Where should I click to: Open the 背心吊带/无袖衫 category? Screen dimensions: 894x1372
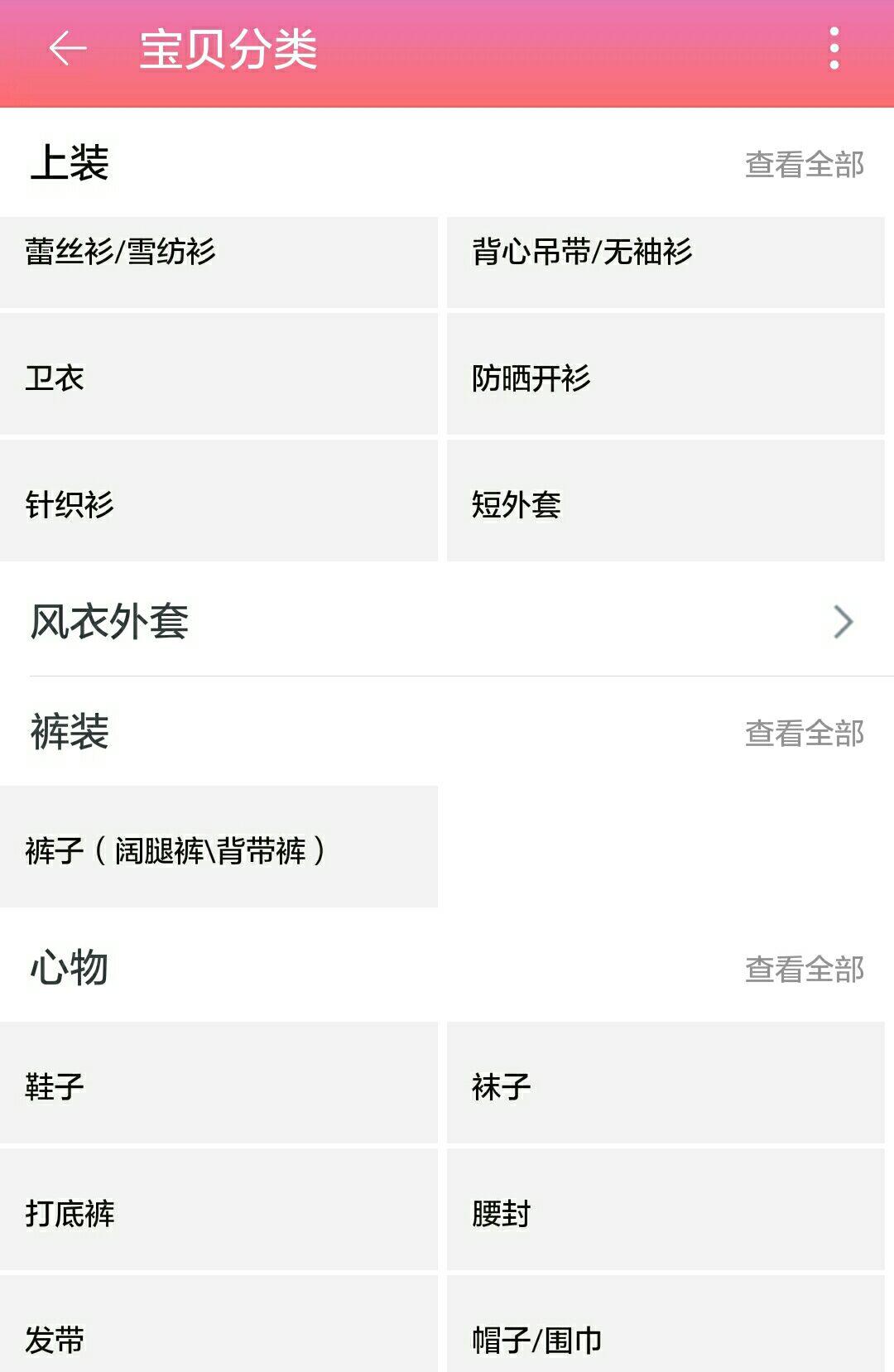pos(666,261)
